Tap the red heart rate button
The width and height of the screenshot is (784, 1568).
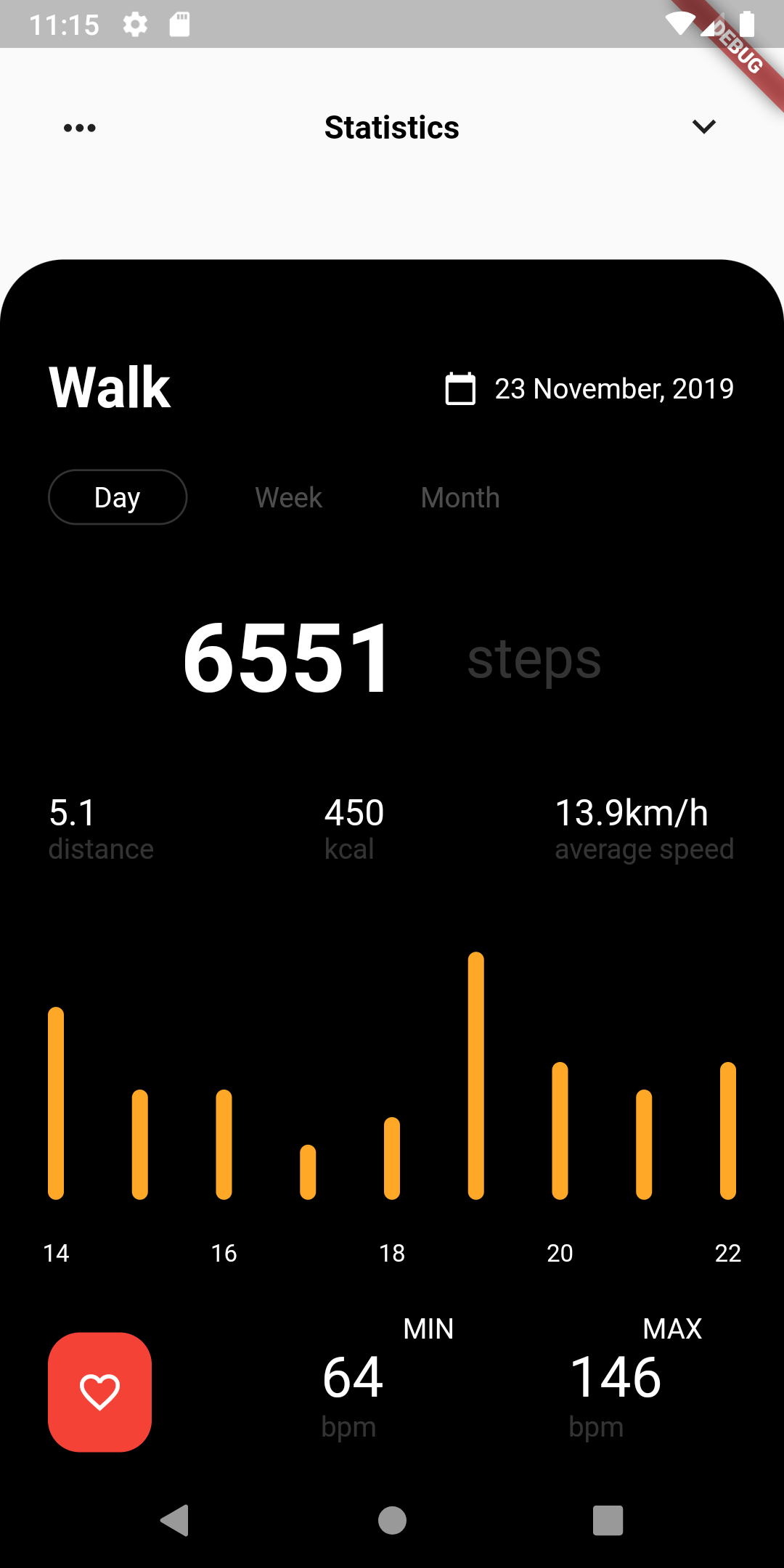[100, 1392]
